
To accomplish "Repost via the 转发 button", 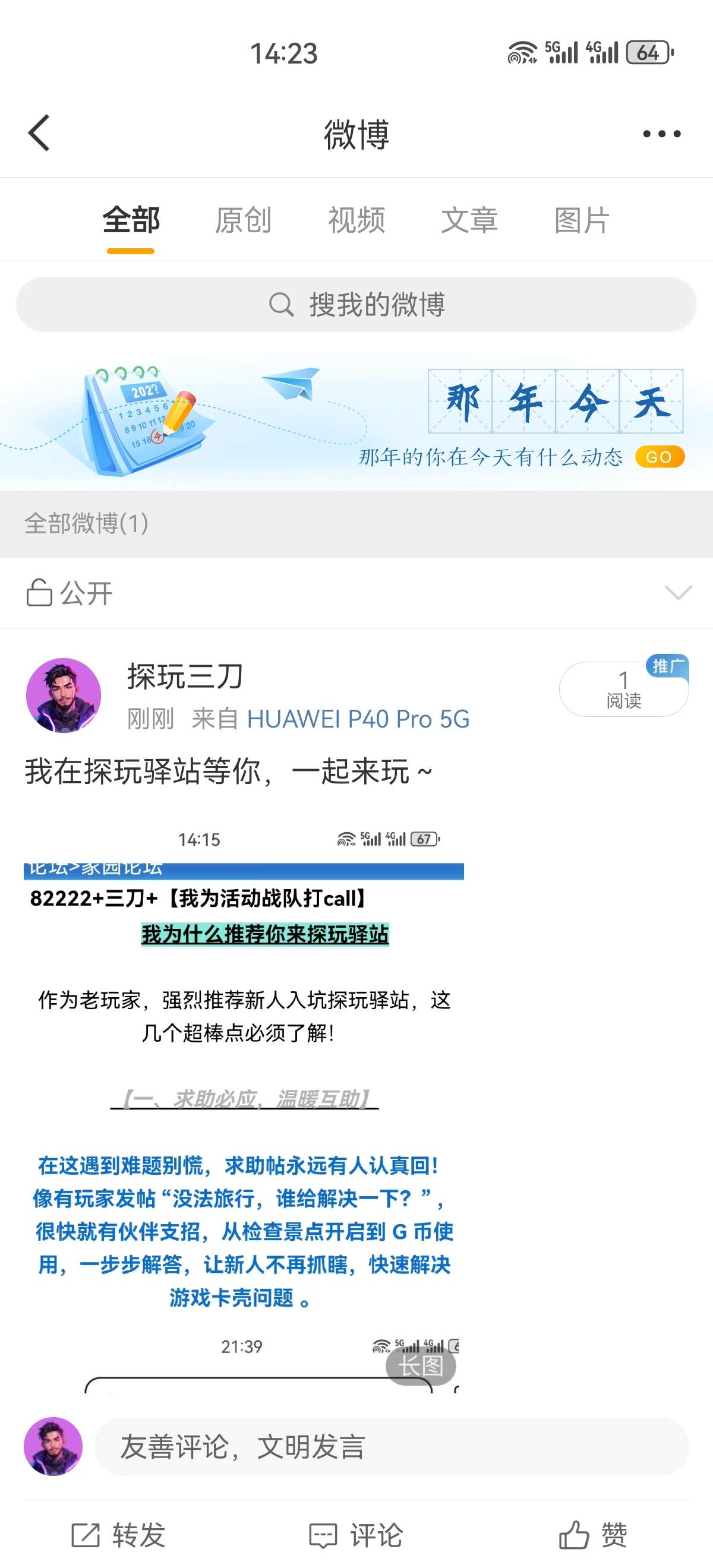I will pyautogui.click(x=119, y=1535).
